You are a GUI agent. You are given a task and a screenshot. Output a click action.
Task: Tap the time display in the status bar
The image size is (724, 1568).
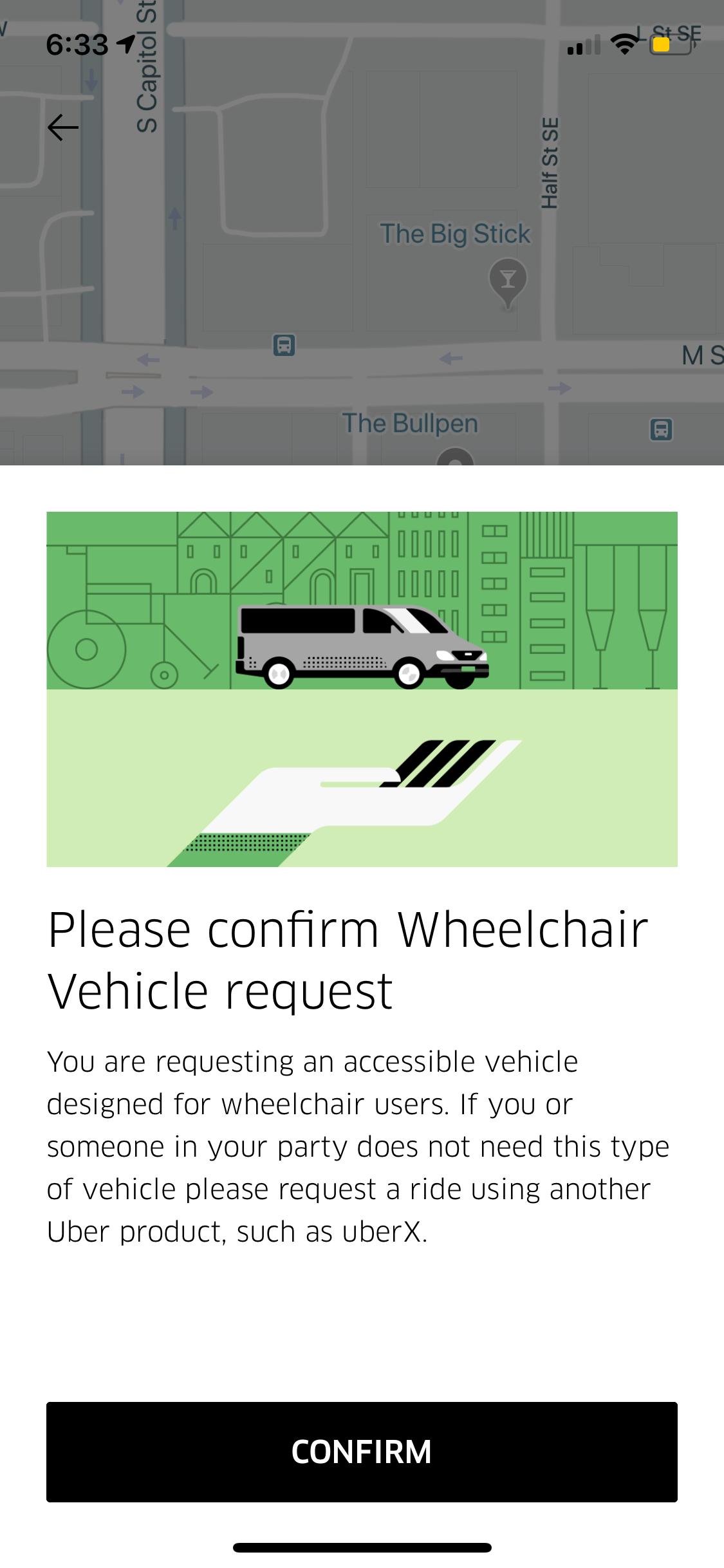[x=77, y=44]
